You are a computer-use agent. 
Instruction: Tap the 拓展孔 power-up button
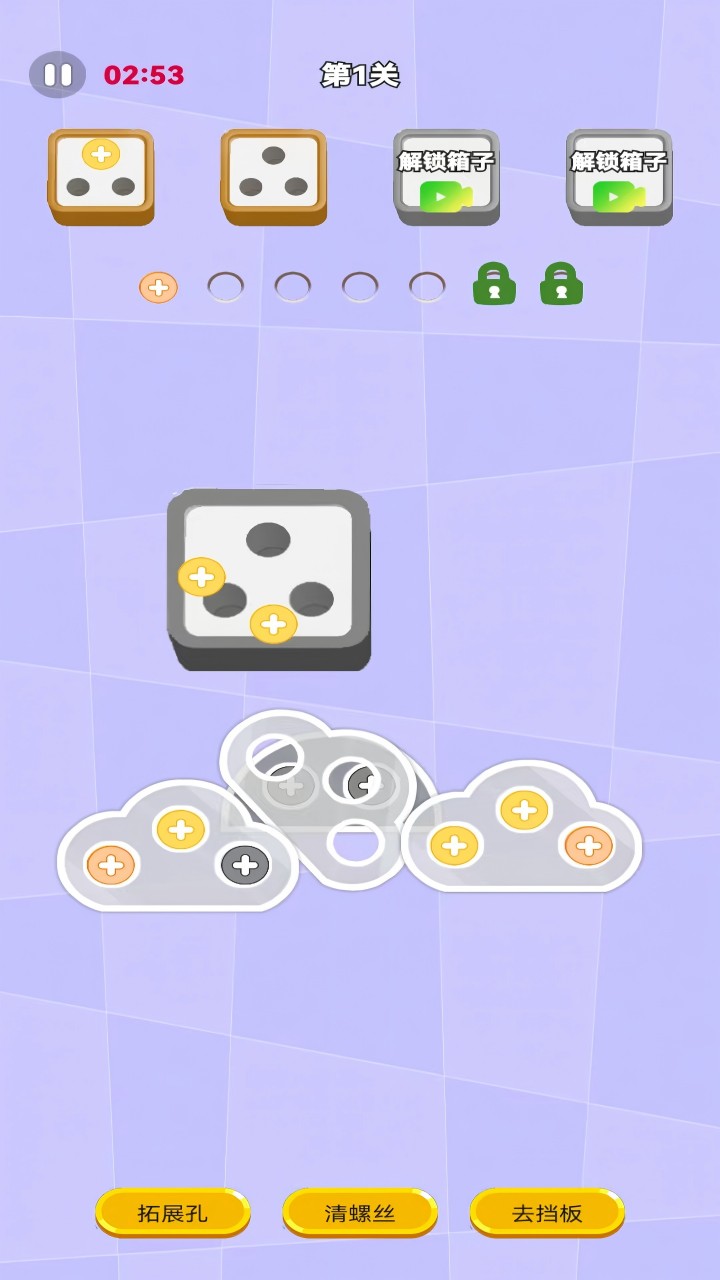(173, 1213)
